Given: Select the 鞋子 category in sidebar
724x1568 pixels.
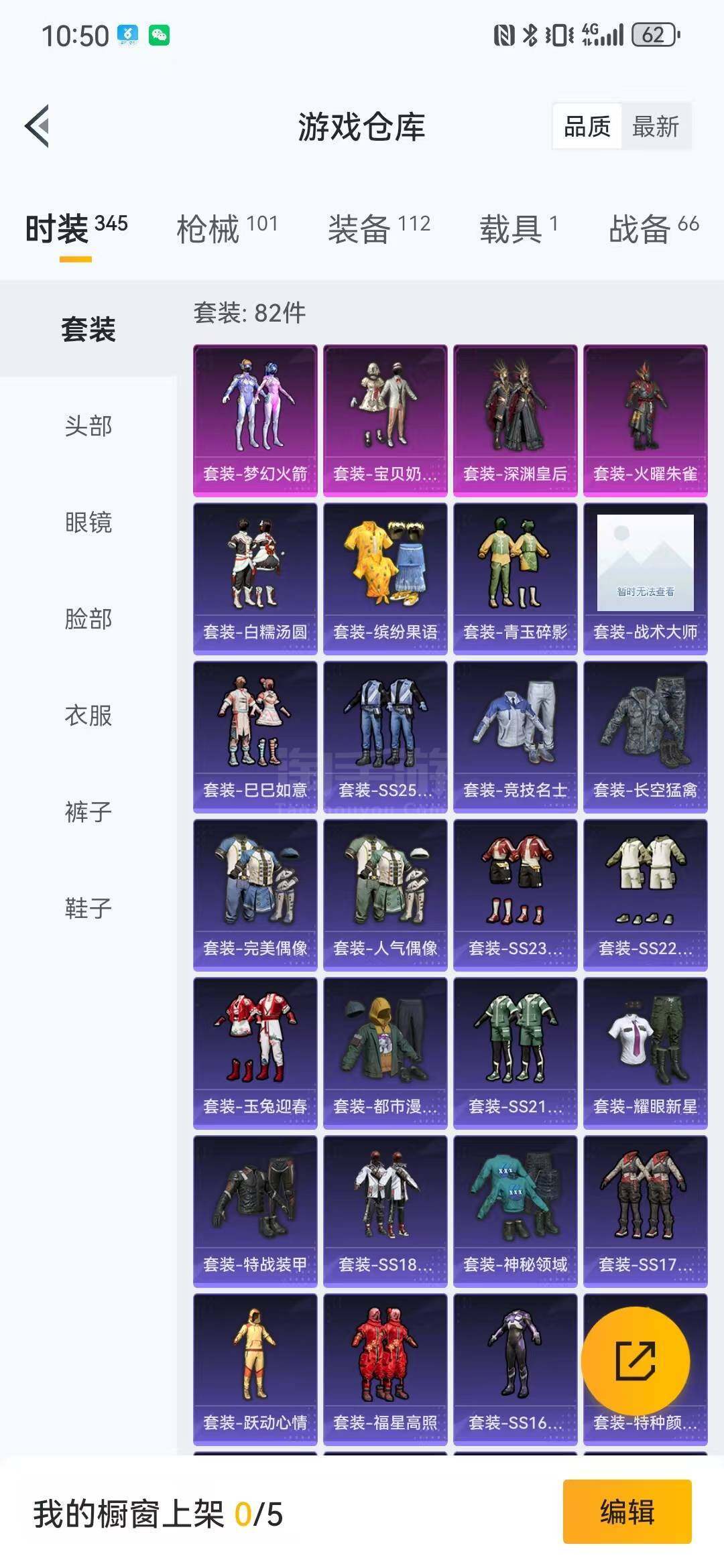Looking at the screenshot, I should (x=88, y=909).
